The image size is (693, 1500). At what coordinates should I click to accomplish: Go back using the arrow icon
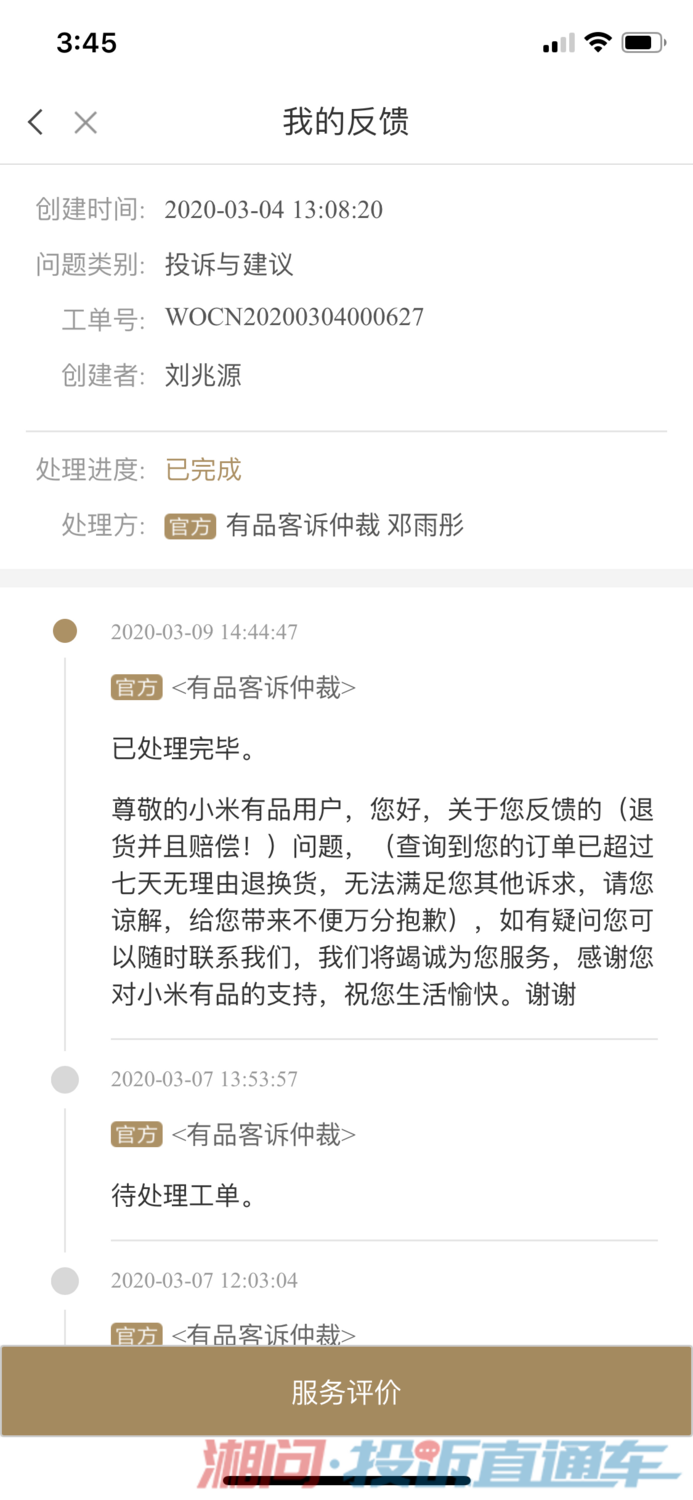point(36,122)
